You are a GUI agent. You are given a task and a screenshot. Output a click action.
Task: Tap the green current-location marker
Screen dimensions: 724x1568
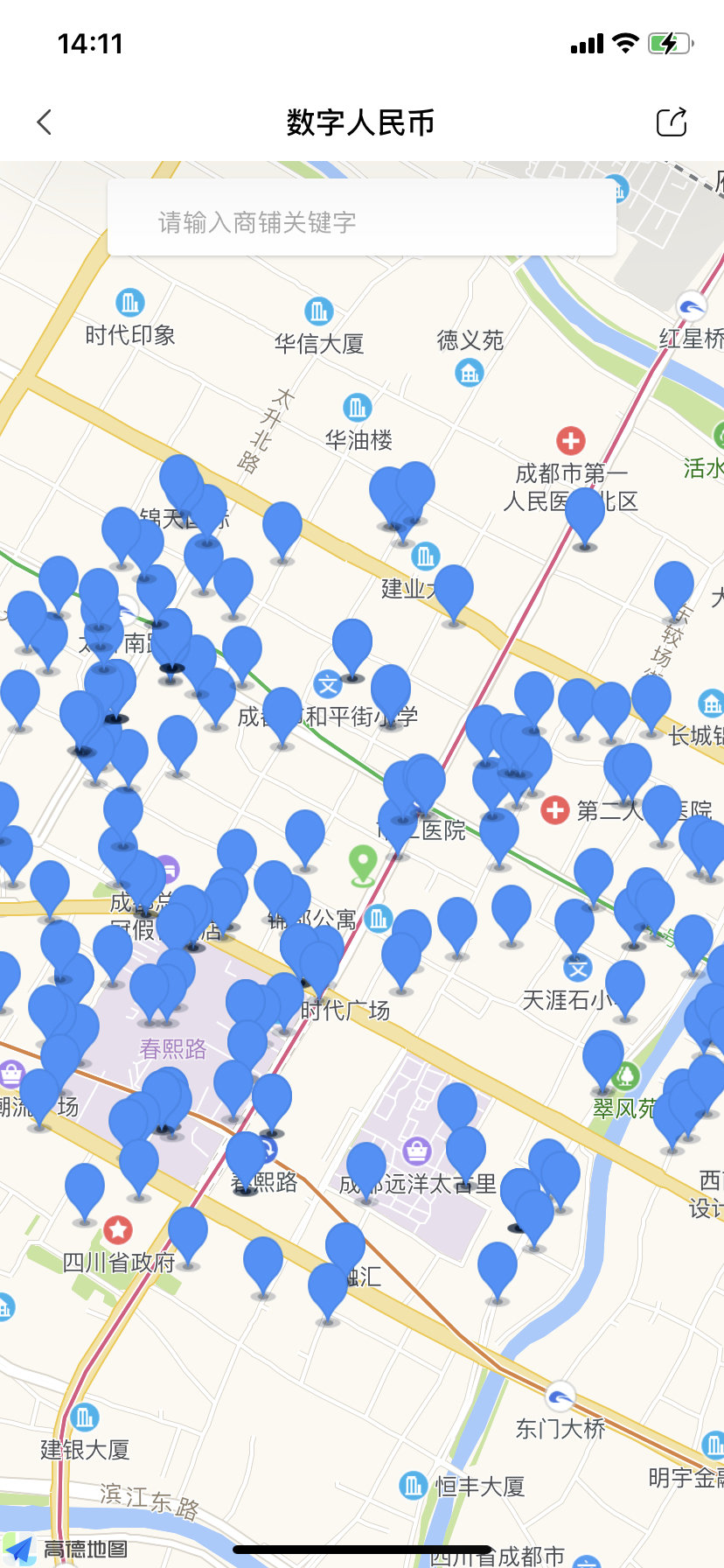pos(362,863)
